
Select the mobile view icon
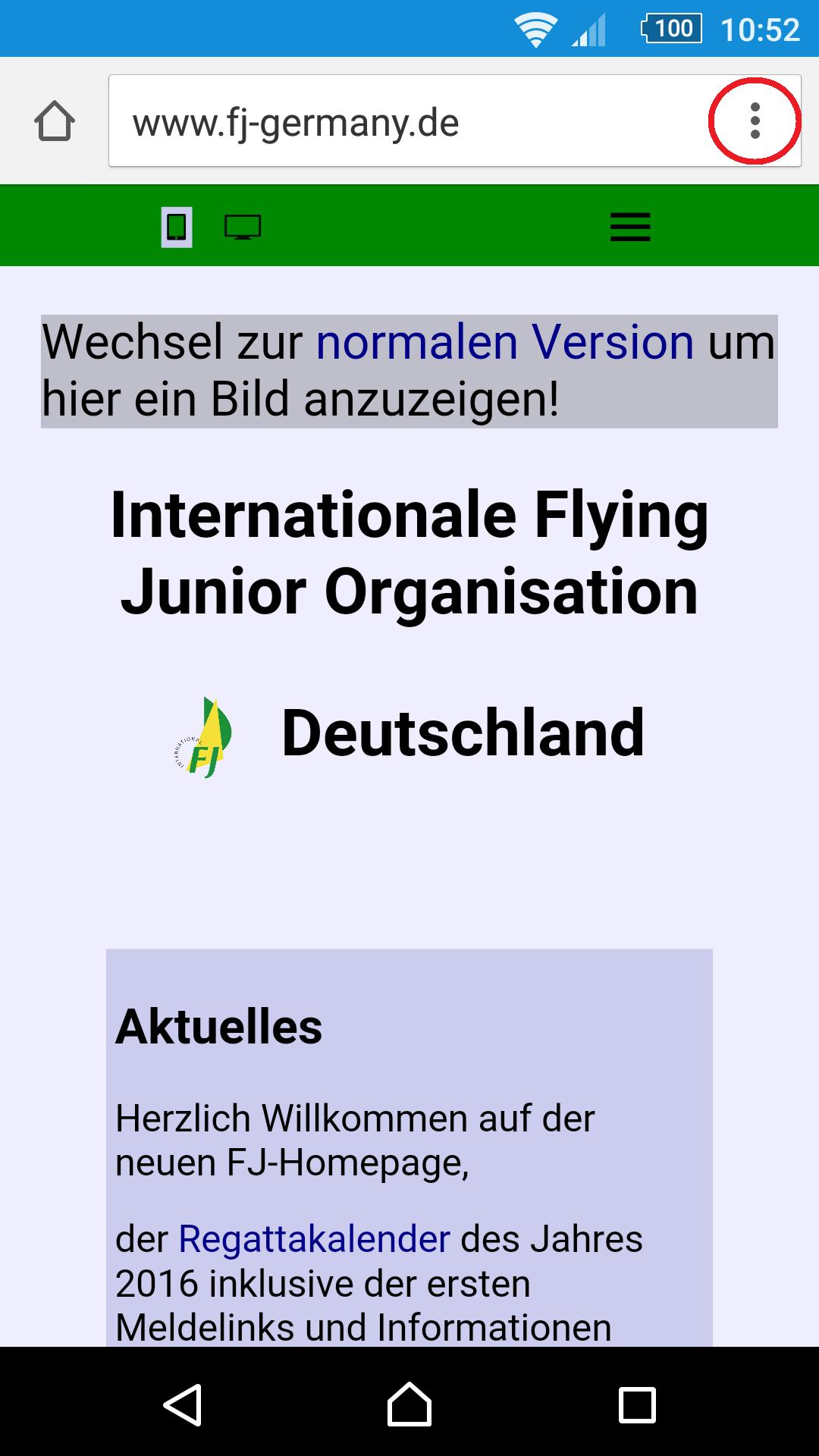(x=177, y=227)
